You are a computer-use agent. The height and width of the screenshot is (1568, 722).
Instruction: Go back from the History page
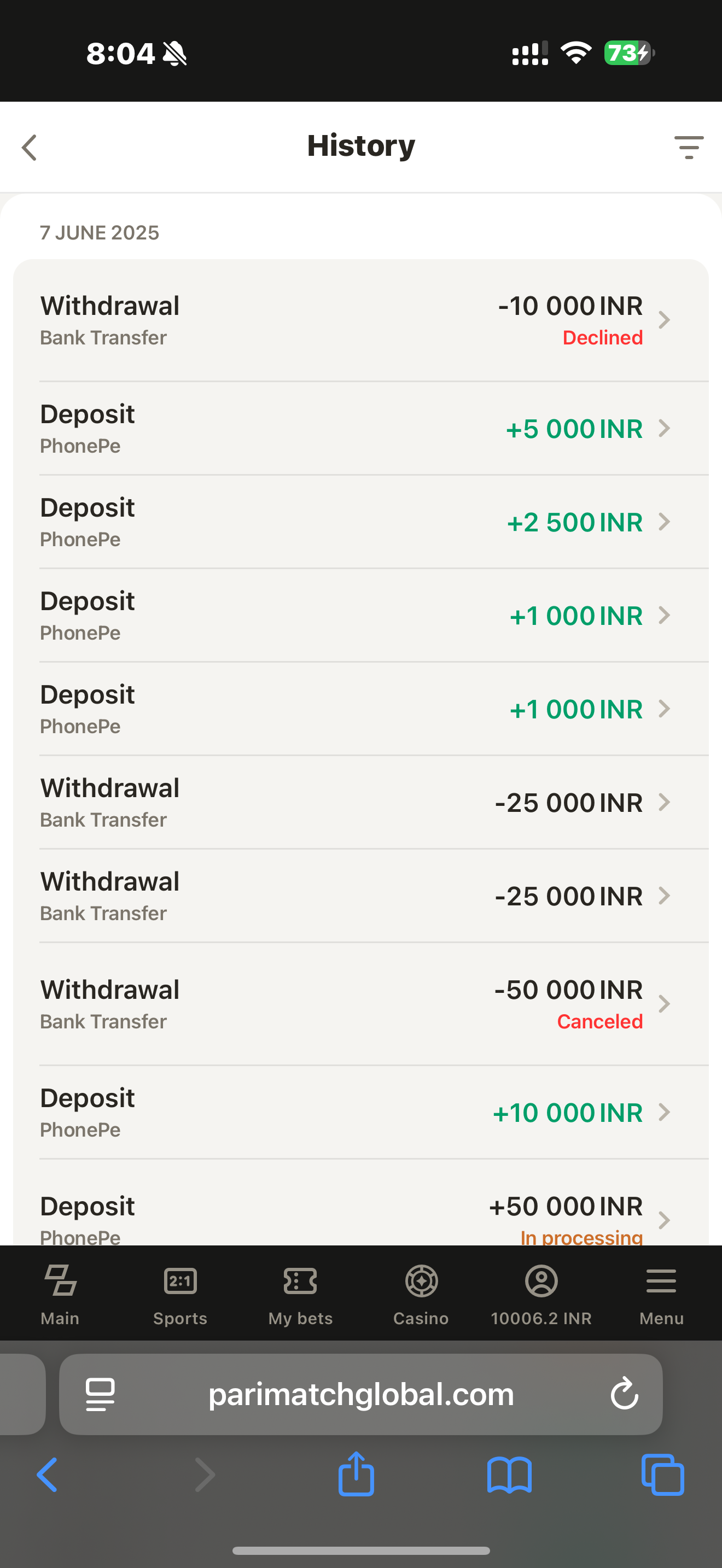[29, 147]
